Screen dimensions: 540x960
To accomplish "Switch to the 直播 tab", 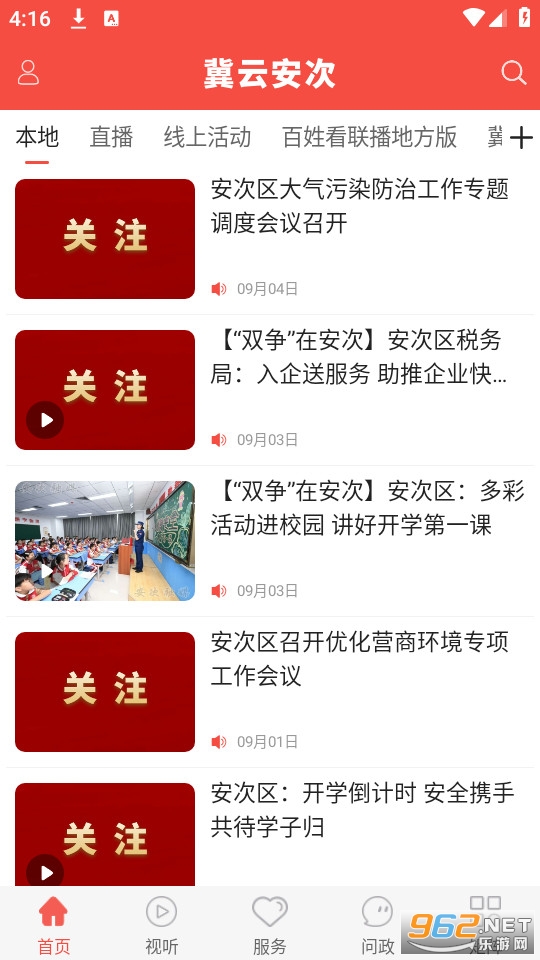I will tap(111, 137).
